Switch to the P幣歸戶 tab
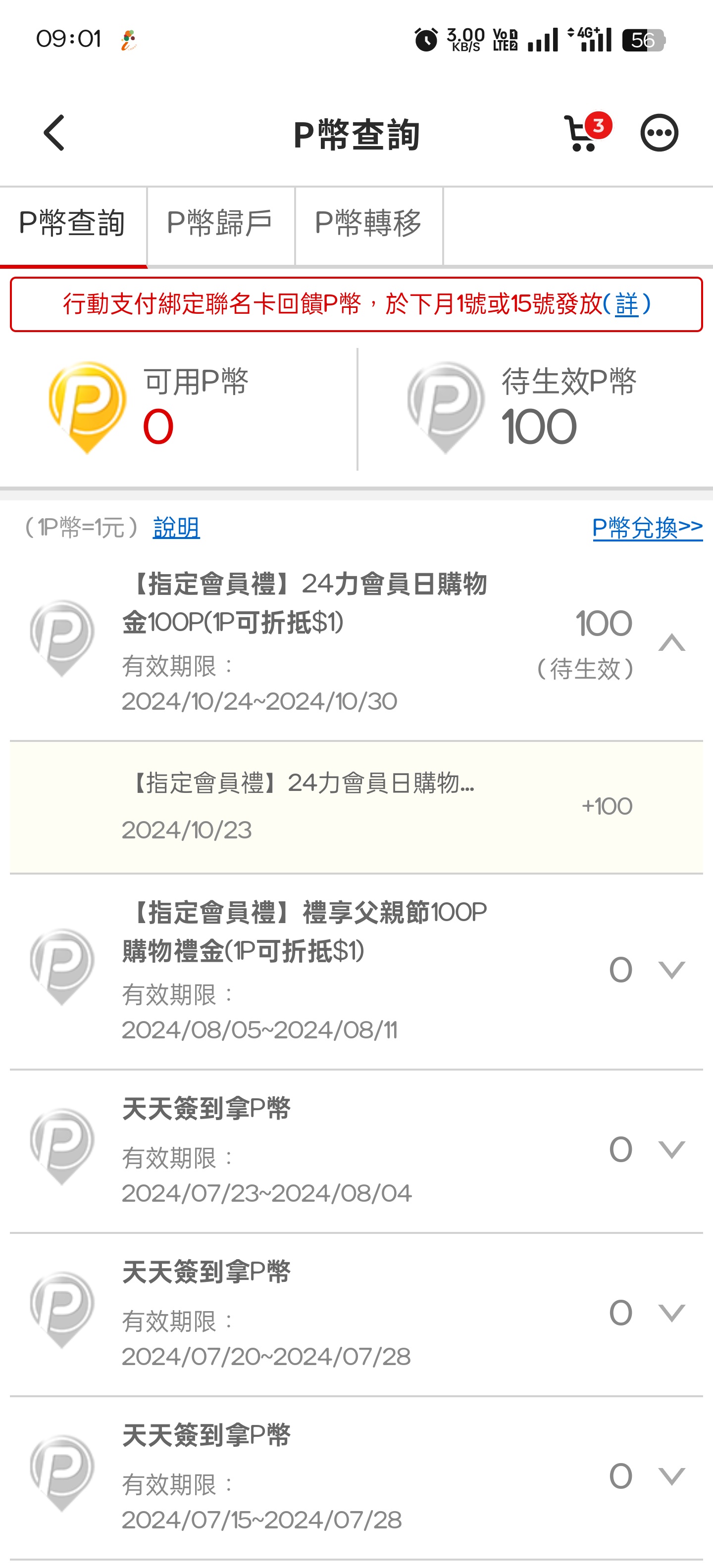 coord(220,224)
